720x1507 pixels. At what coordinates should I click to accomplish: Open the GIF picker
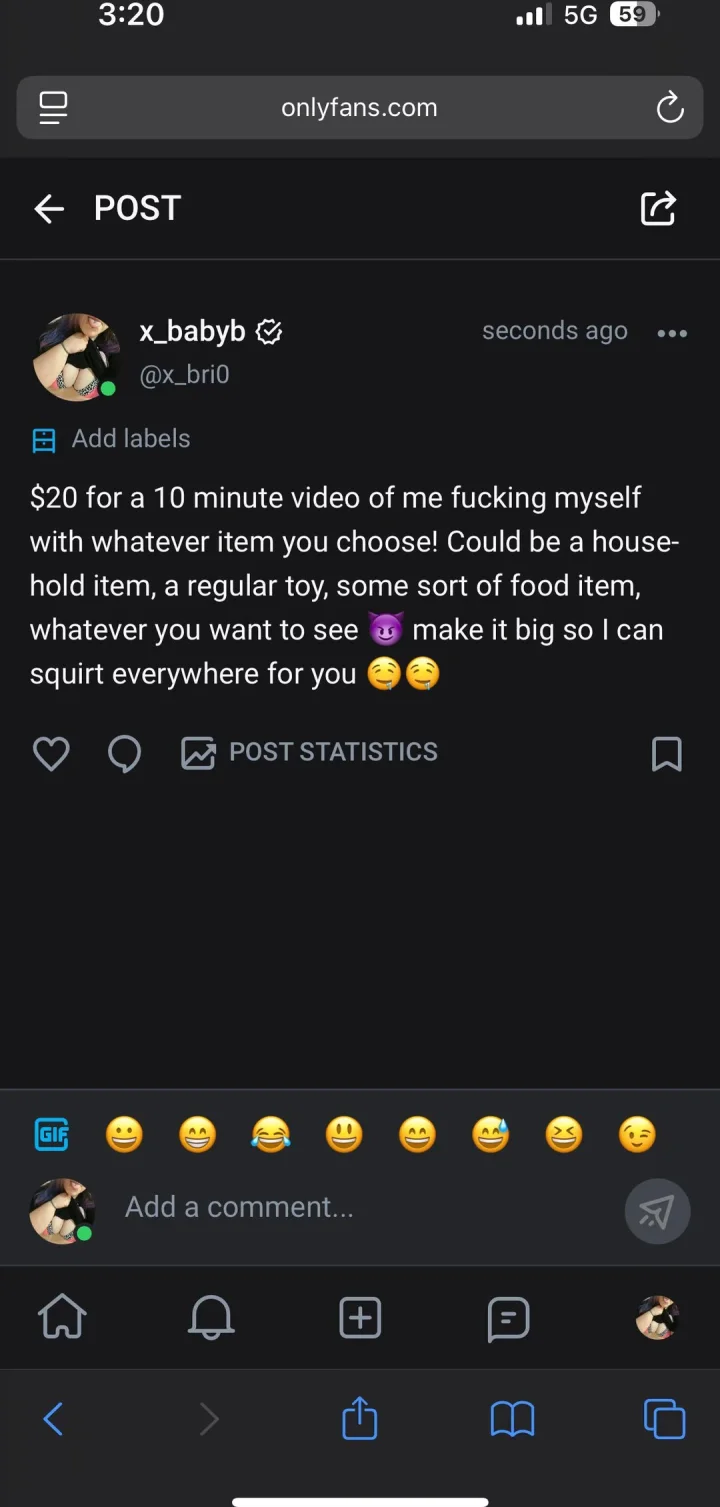pos(52,1134)
